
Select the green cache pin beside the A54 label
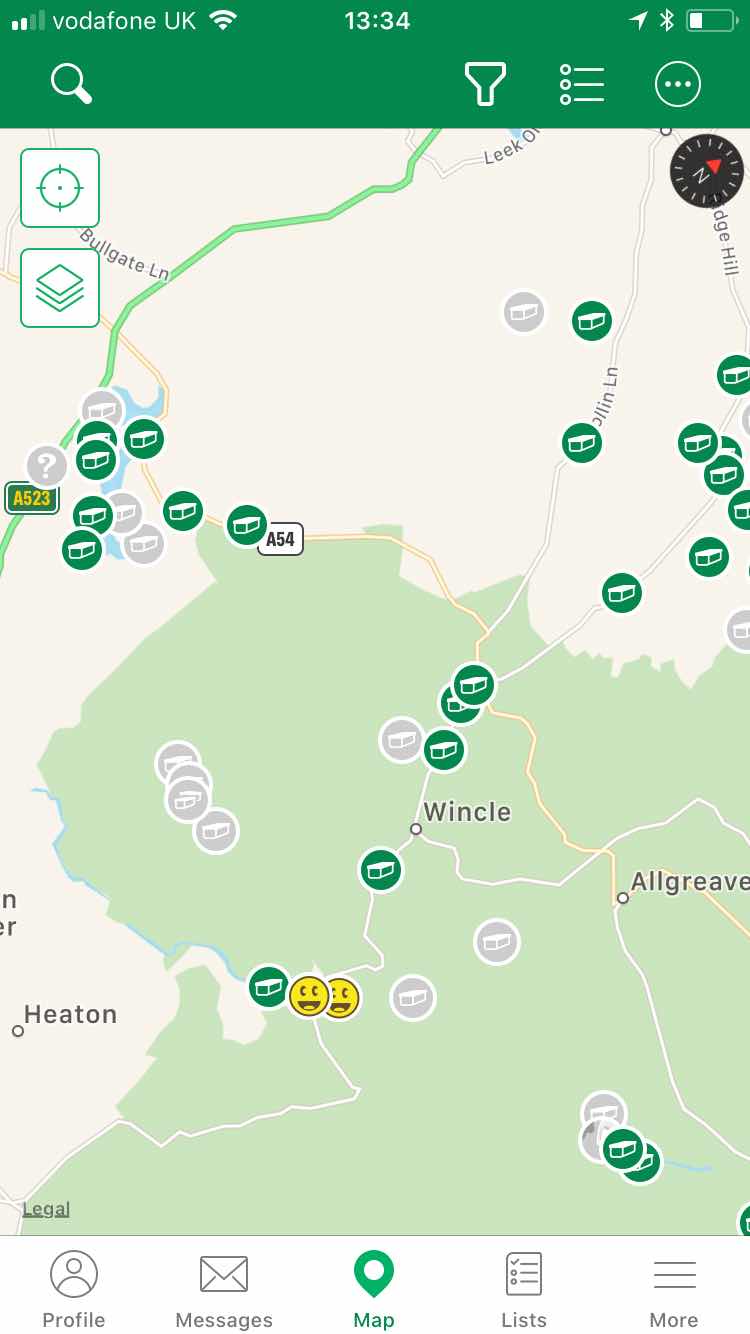[246, 524]
